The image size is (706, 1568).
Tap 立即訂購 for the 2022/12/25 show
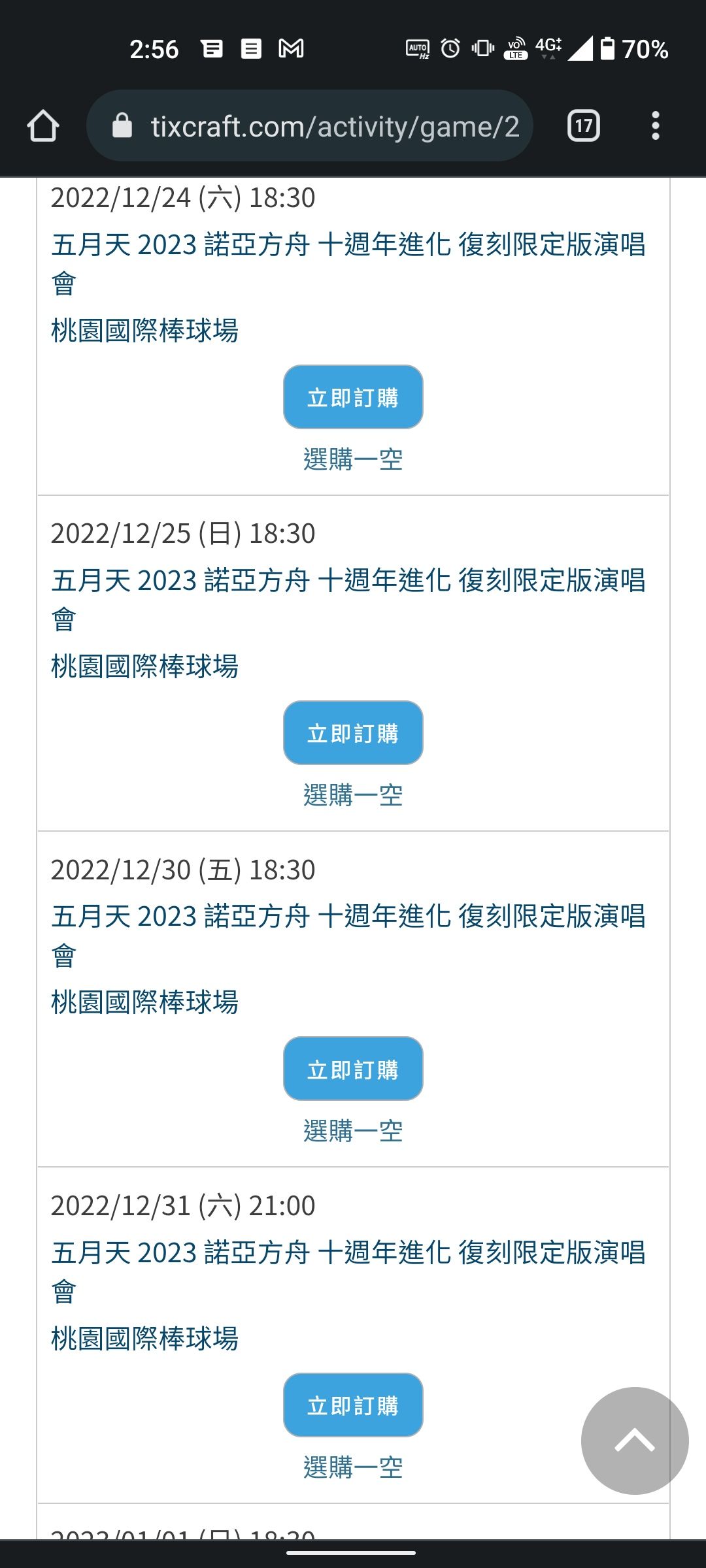coord(353,733)
